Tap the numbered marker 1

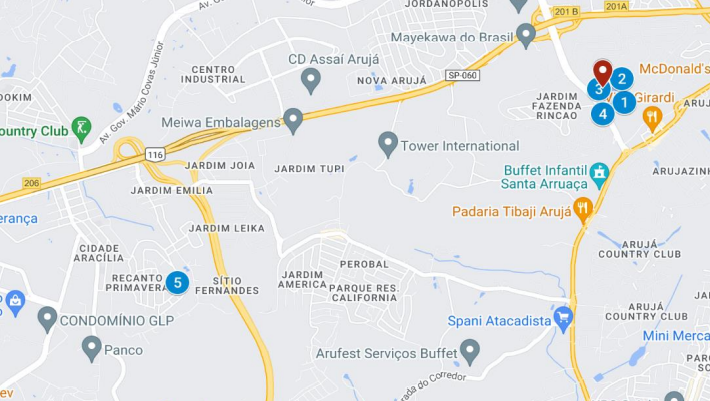[623, 101]
